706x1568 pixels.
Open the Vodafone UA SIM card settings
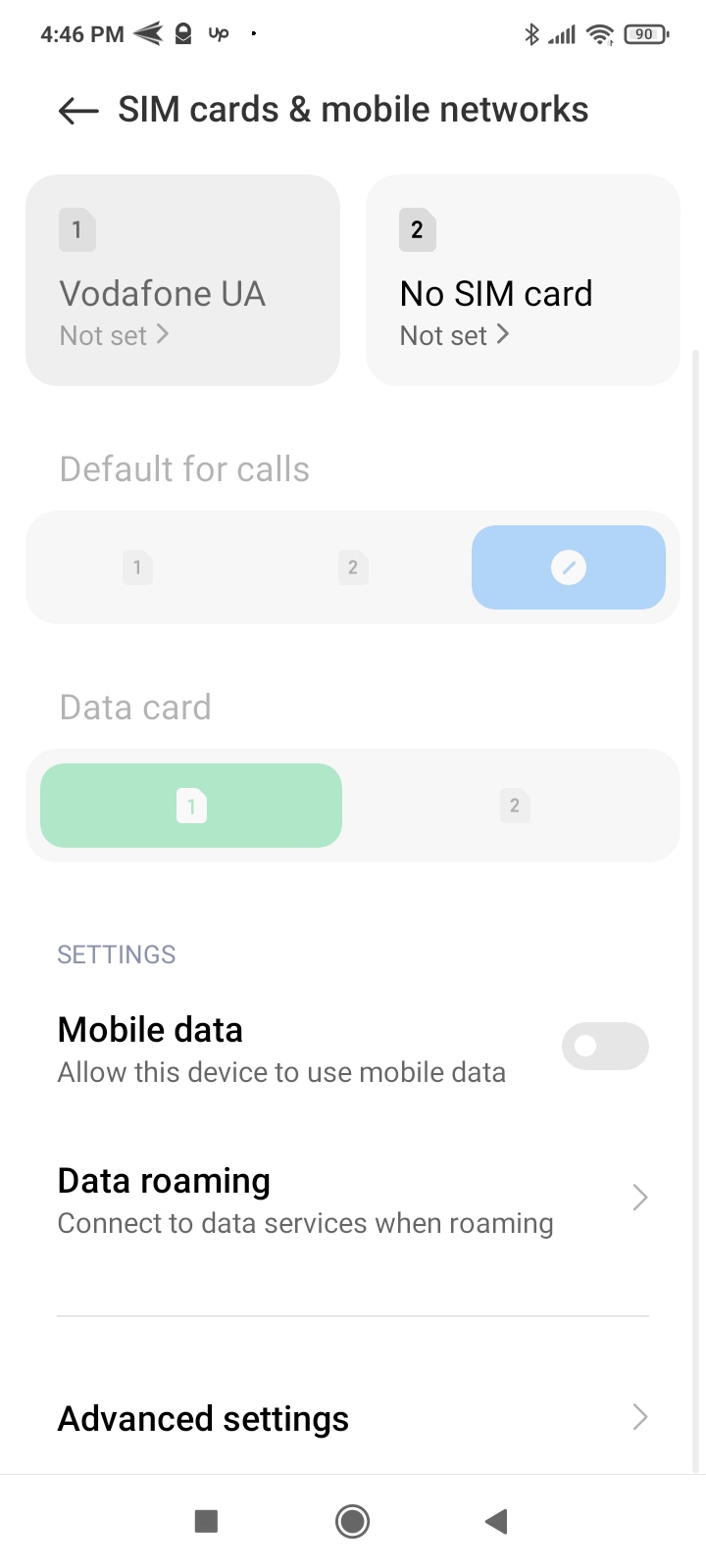182,280
